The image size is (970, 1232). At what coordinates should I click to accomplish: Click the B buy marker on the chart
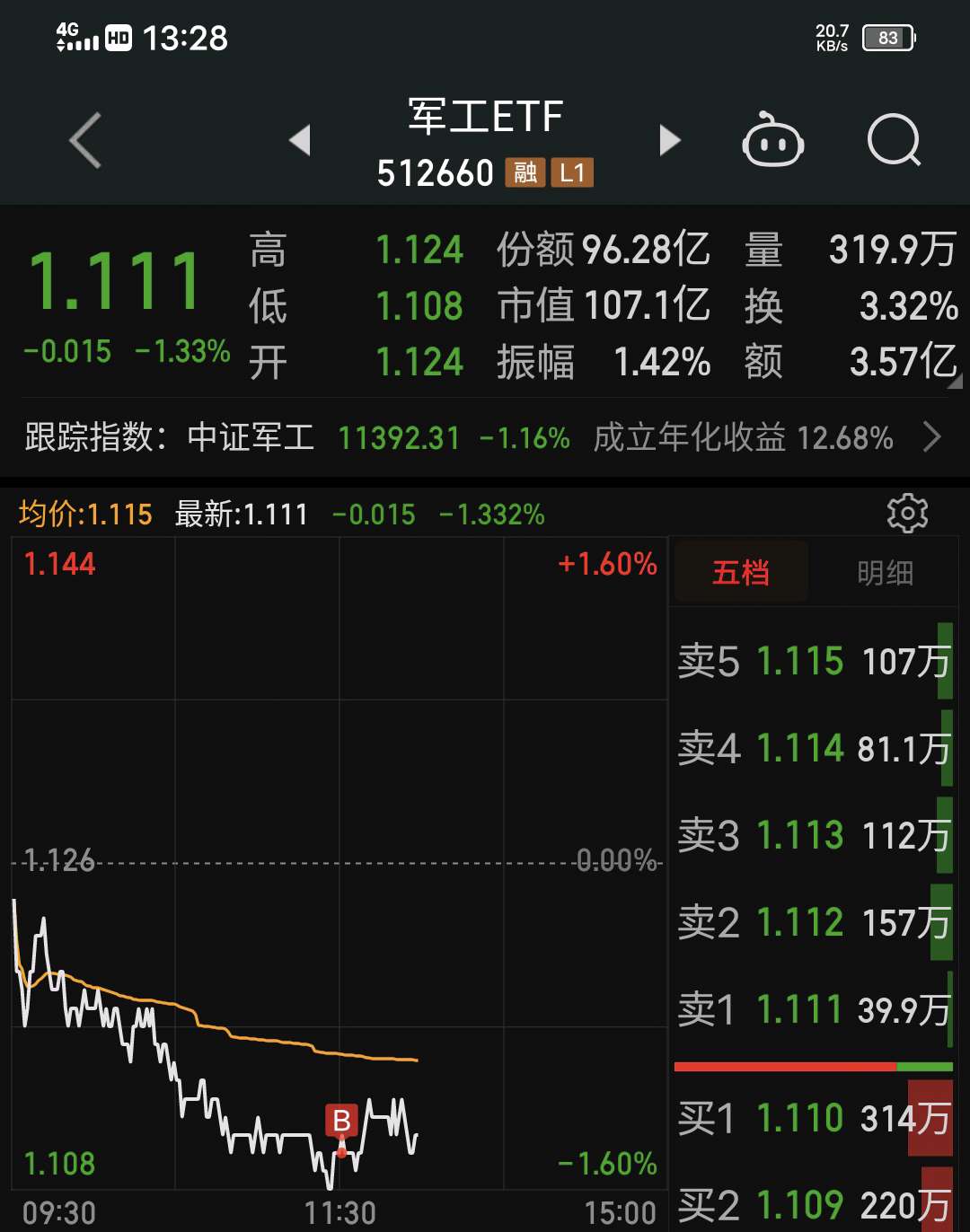tap(342, 1120)
